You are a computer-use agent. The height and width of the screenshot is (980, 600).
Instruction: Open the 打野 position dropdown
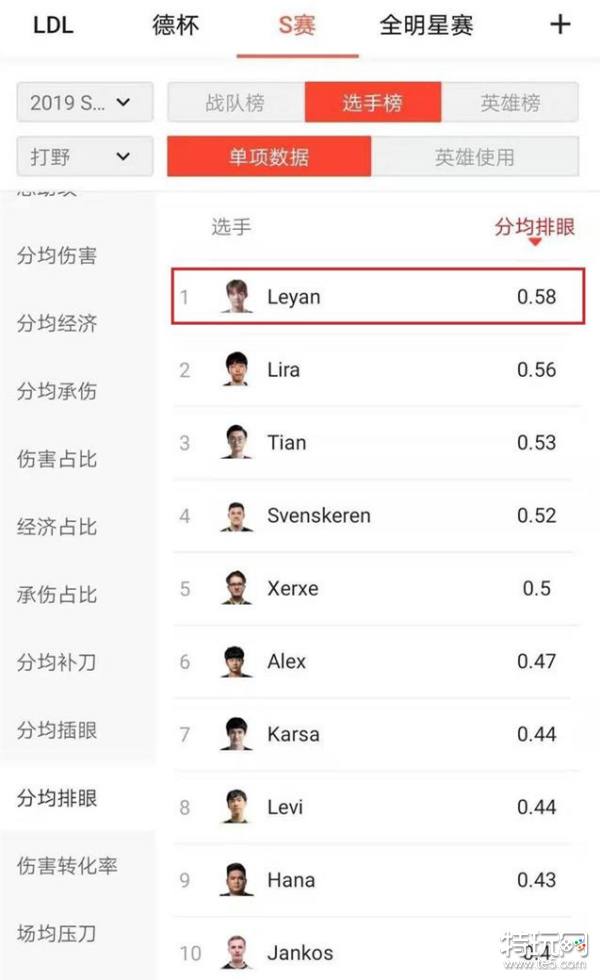(84, 157)
